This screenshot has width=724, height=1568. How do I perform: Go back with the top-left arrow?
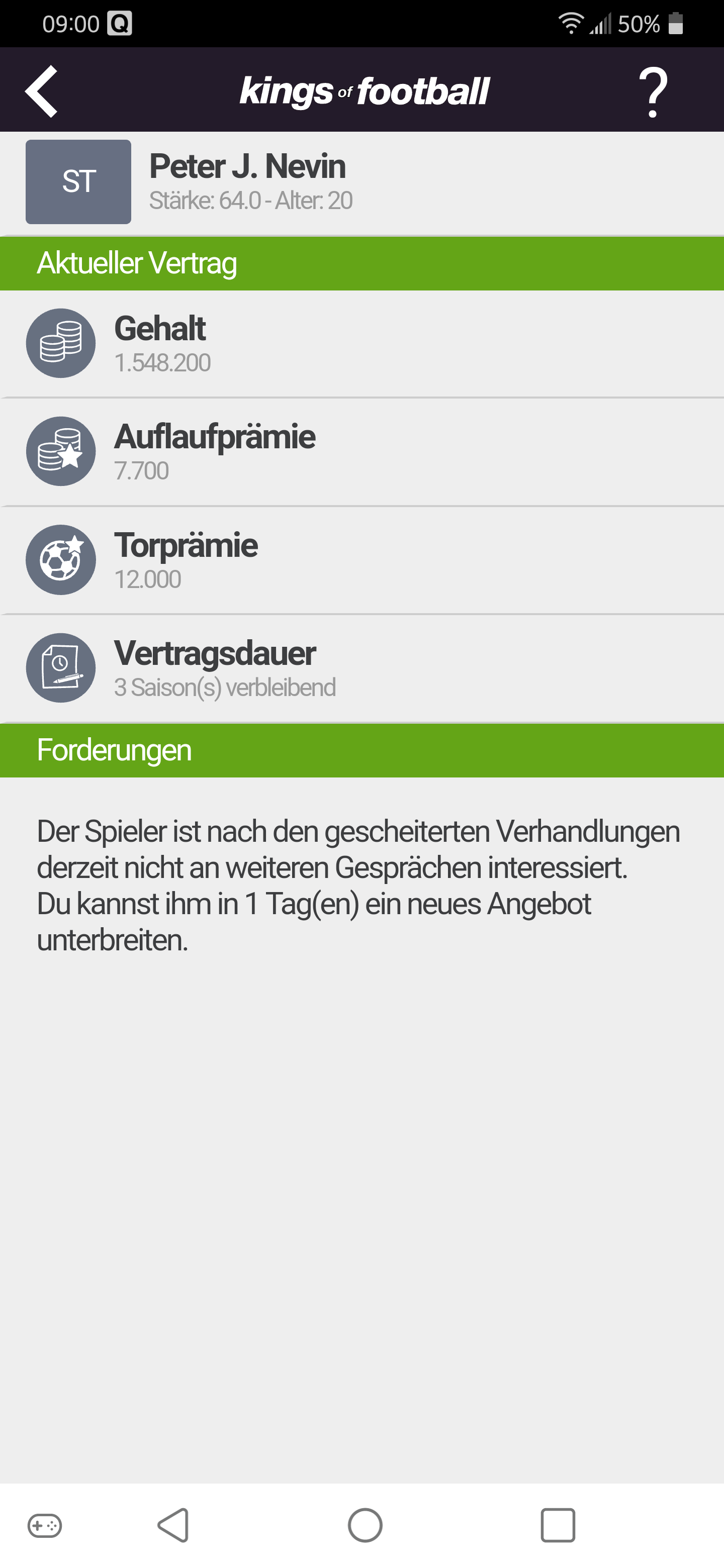(41, 91)
